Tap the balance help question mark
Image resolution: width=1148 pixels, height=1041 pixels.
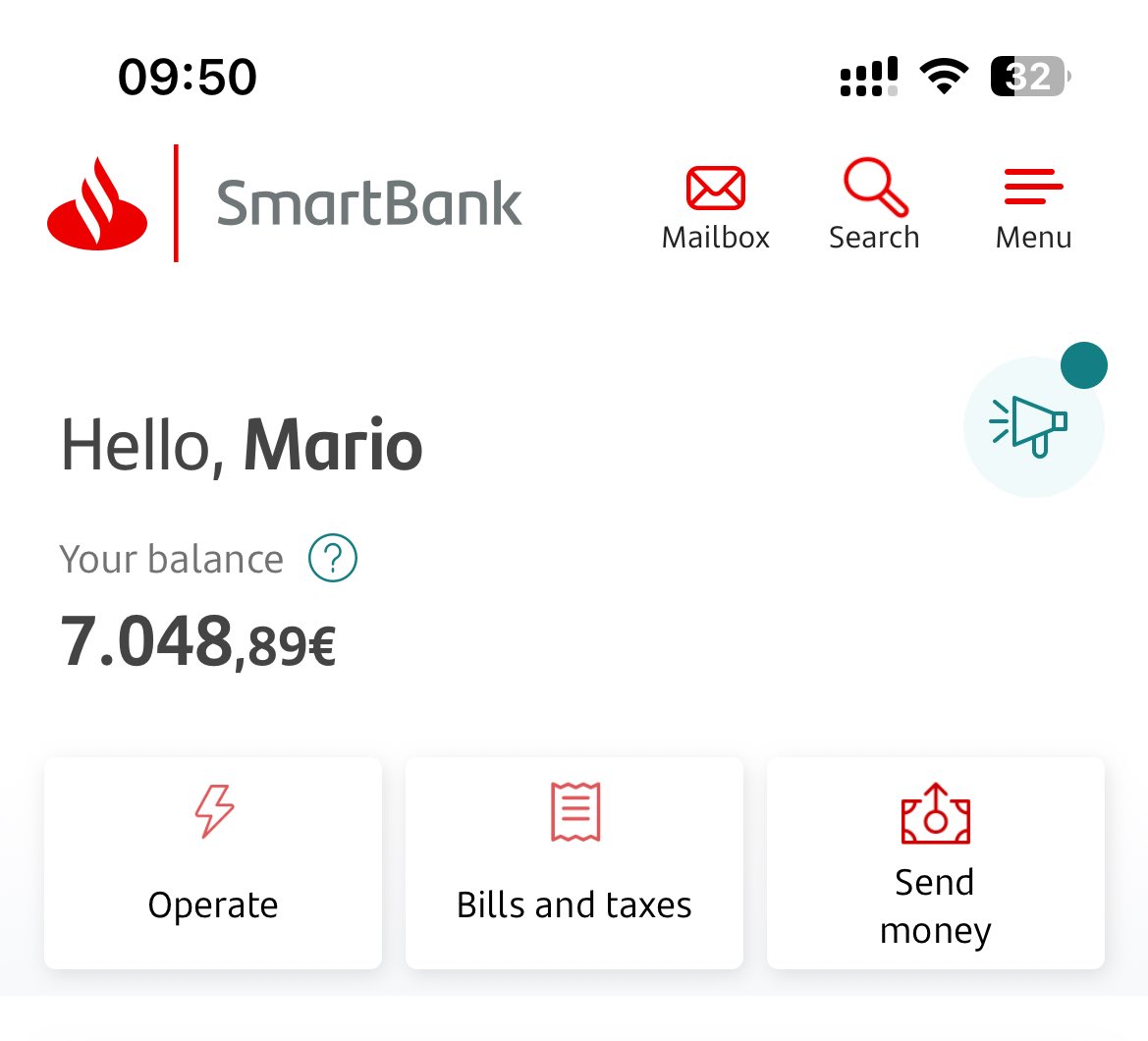[x=333, y=559]
